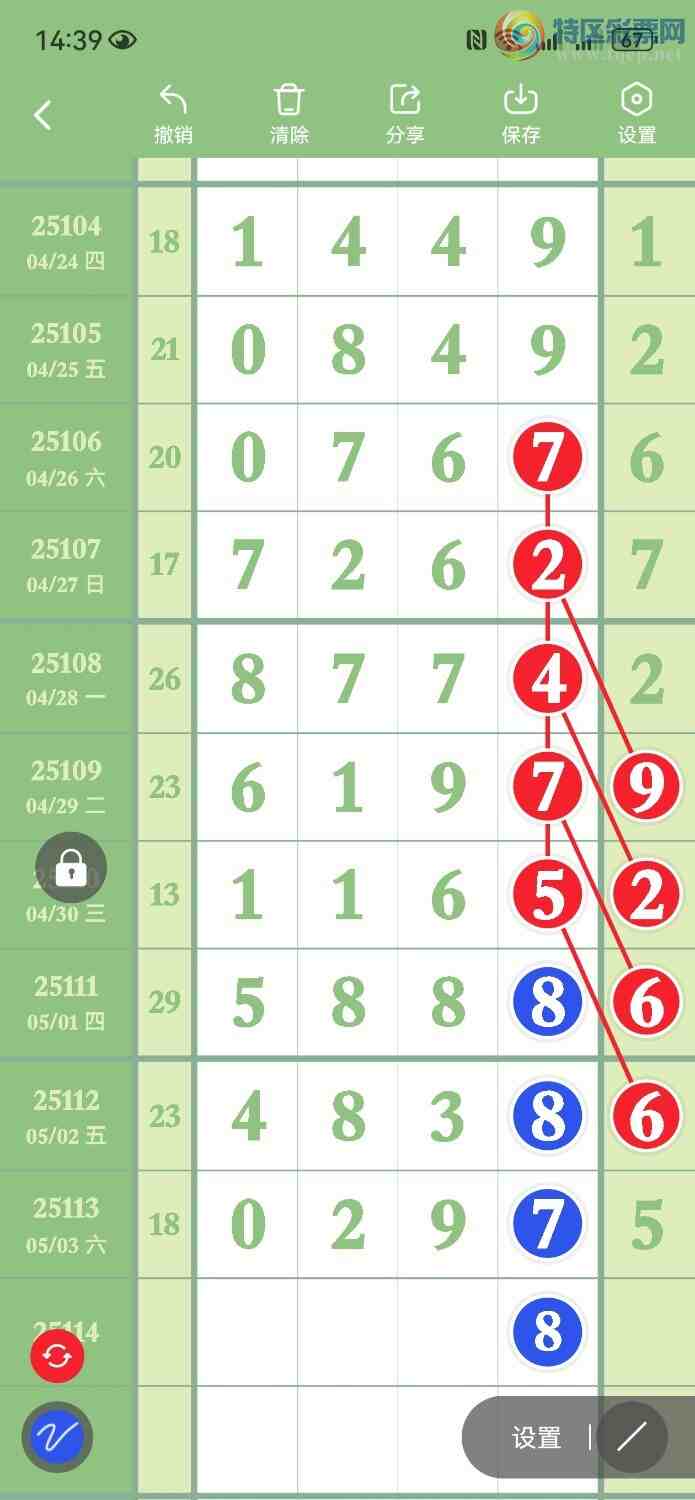Open the bottom 设置 pill button
The height and width of the screenshot is (1500, 695).
pos(536,1438)
